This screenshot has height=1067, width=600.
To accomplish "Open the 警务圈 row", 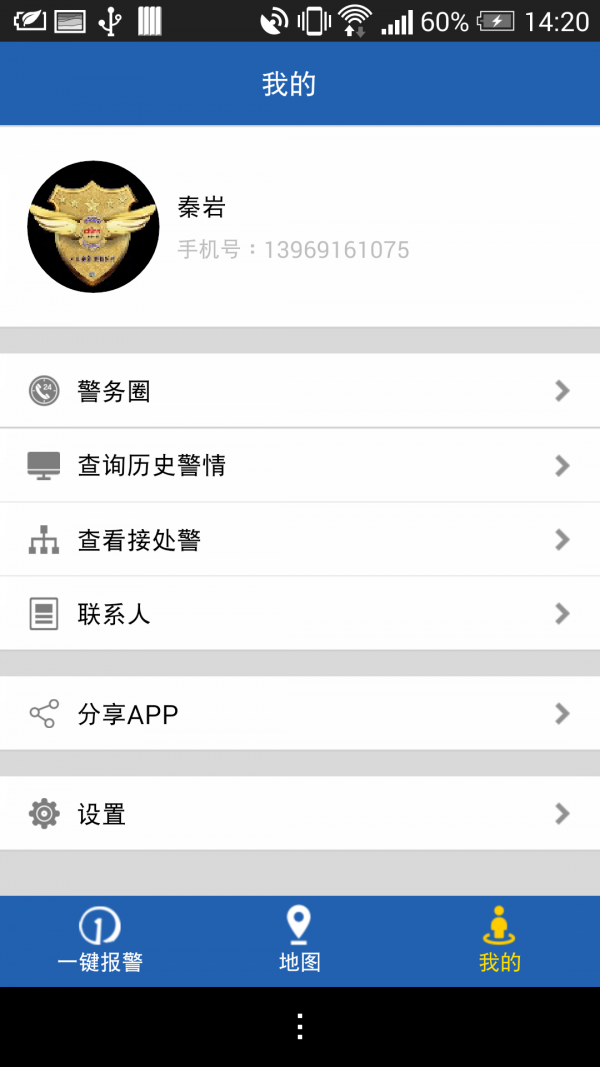I will tap(300, 391).
